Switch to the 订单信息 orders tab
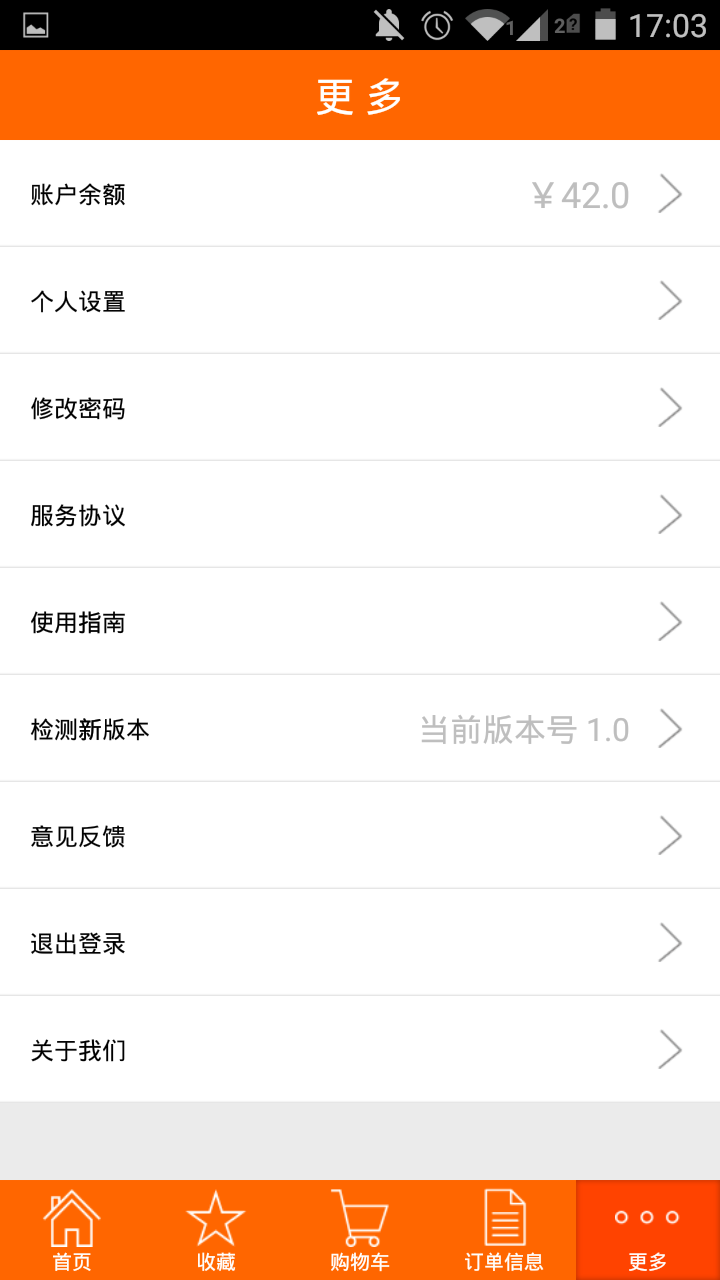The width and height of the screenshot is (720, 1280). point(504,1230)
